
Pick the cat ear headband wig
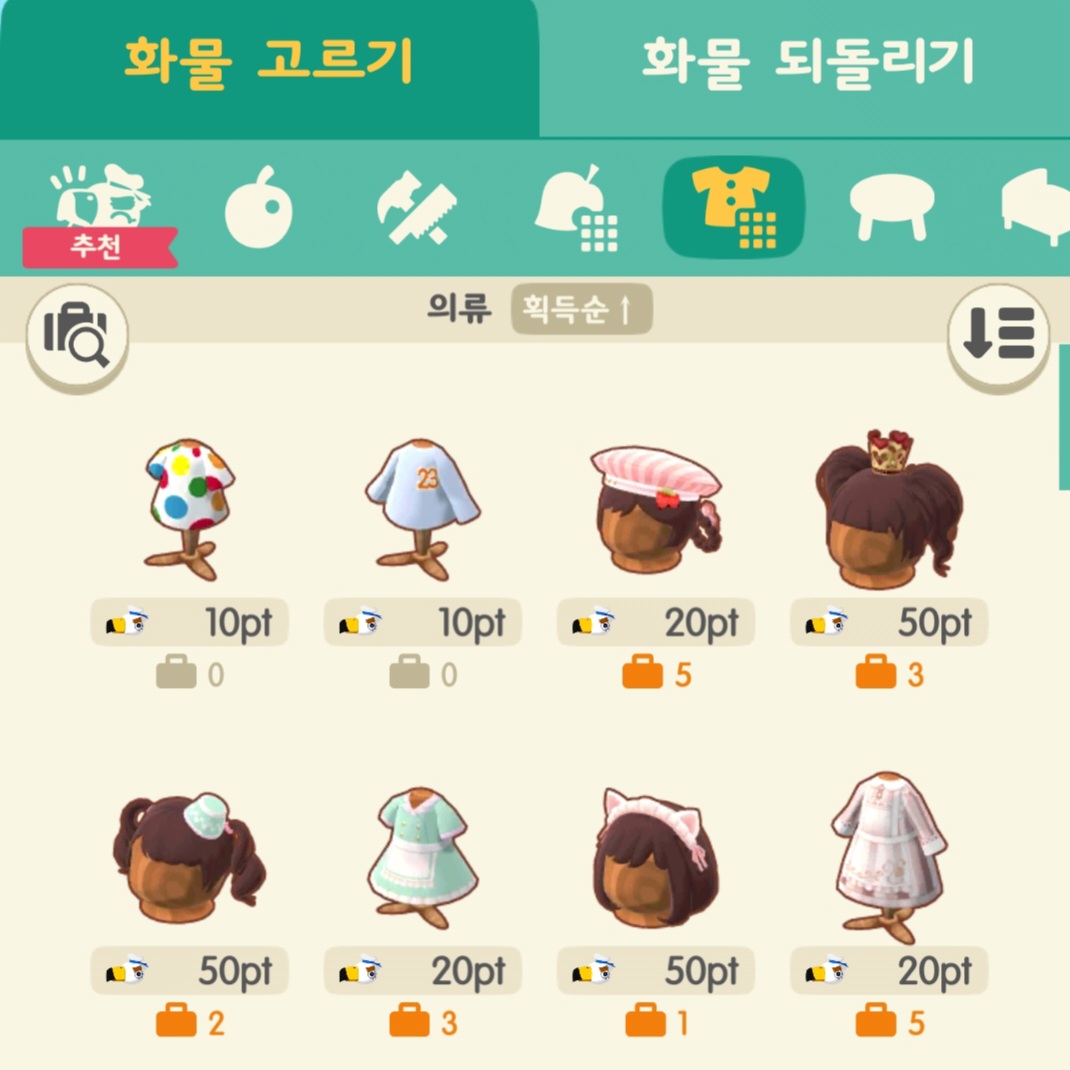655,857
